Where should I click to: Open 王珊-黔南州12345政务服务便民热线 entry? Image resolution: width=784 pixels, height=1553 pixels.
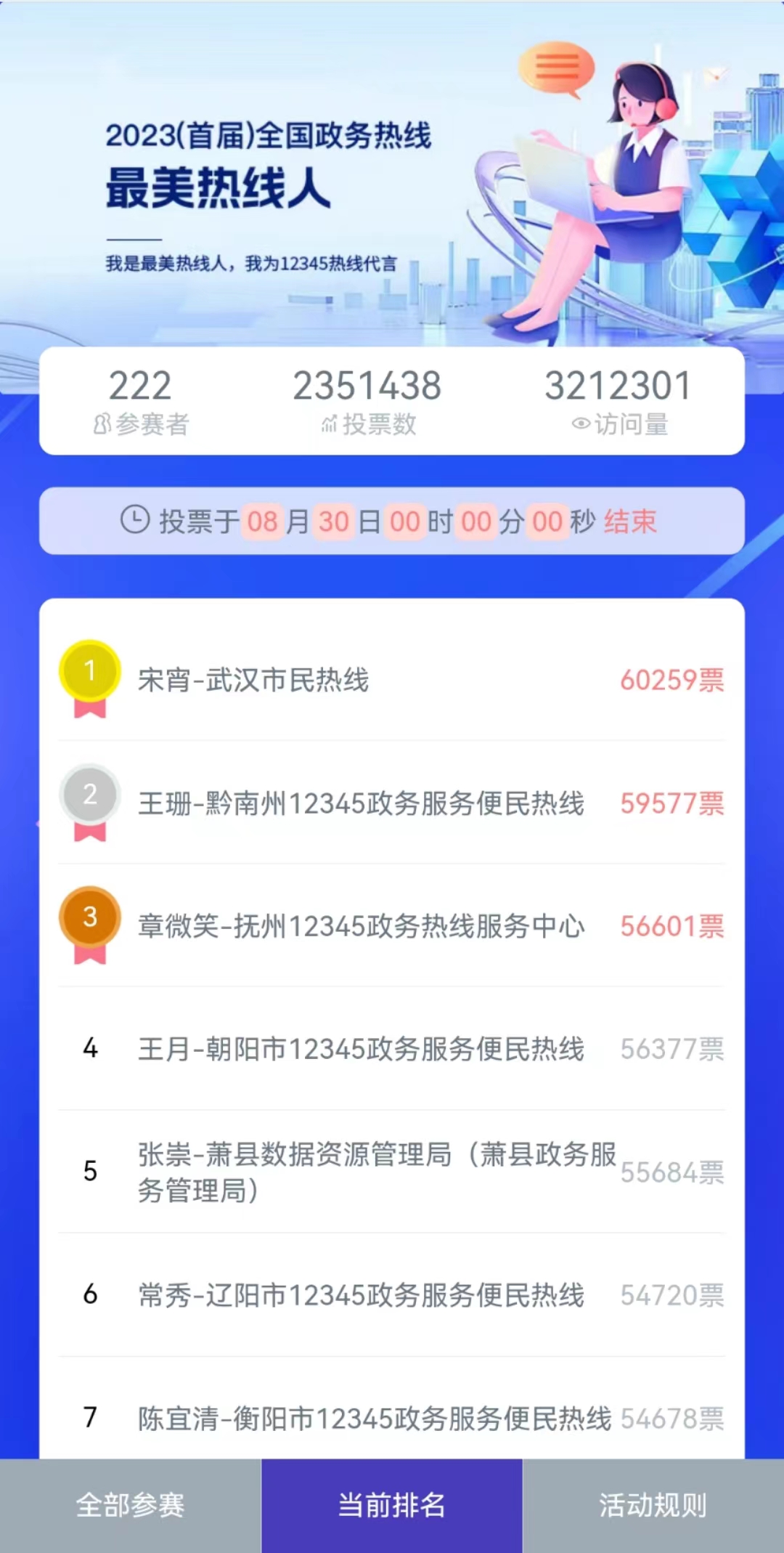363,805
